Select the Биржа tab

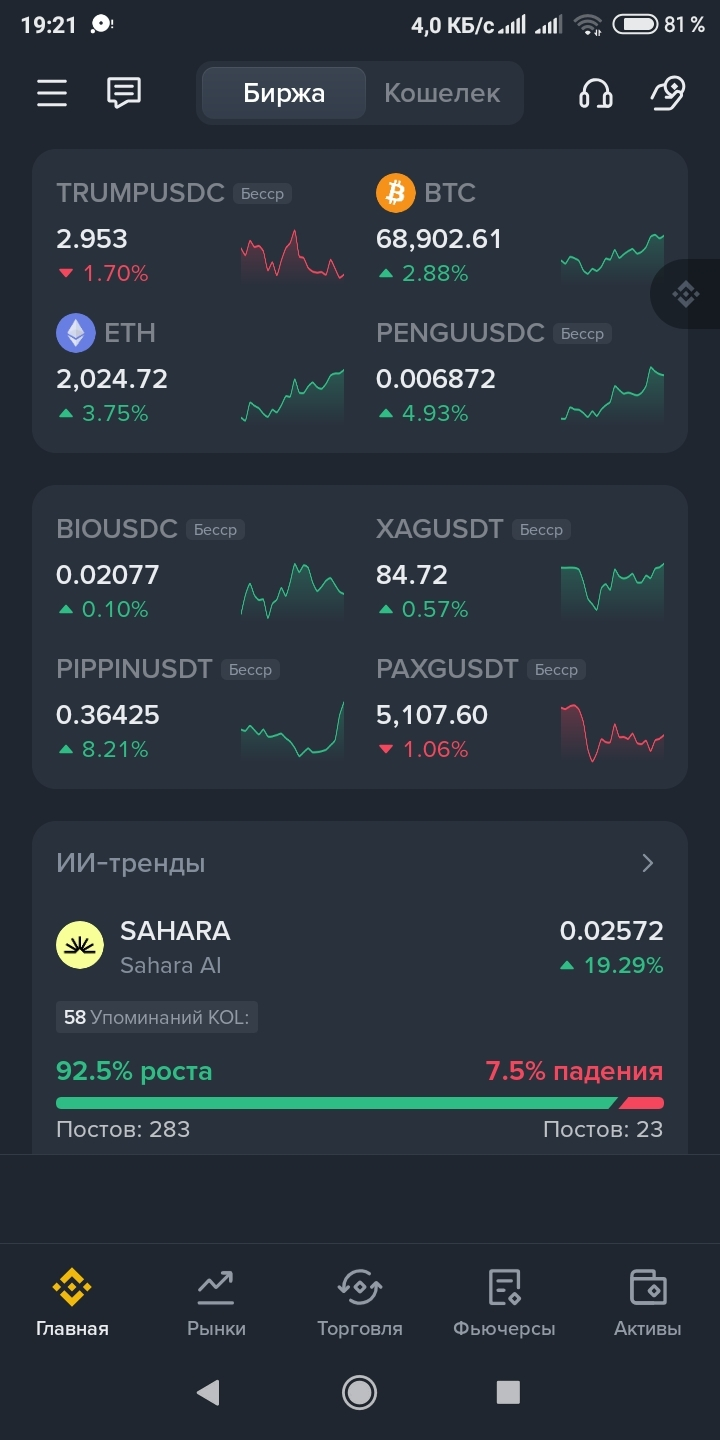(x=284, y=93)
